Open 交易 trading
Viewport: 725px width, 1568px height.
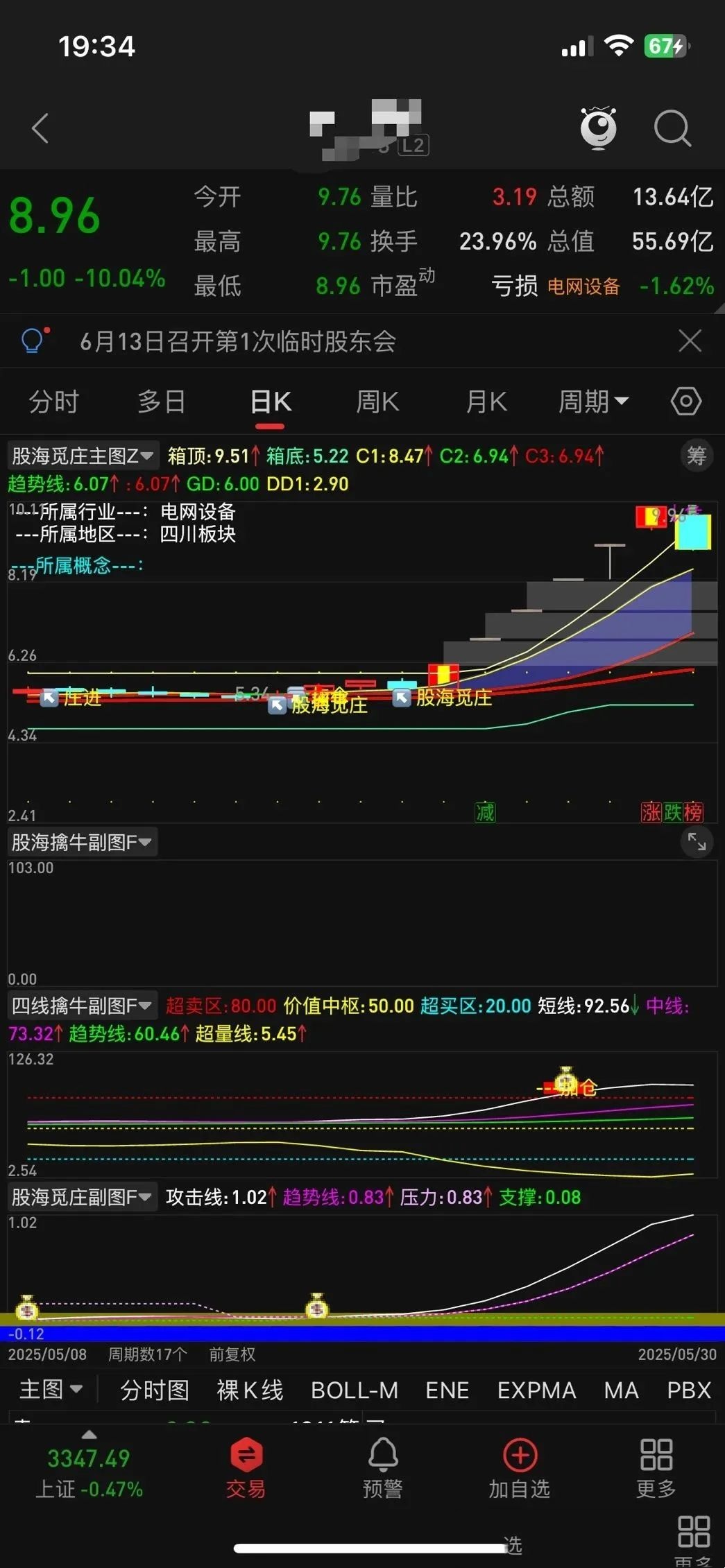tap(246, 1467)
